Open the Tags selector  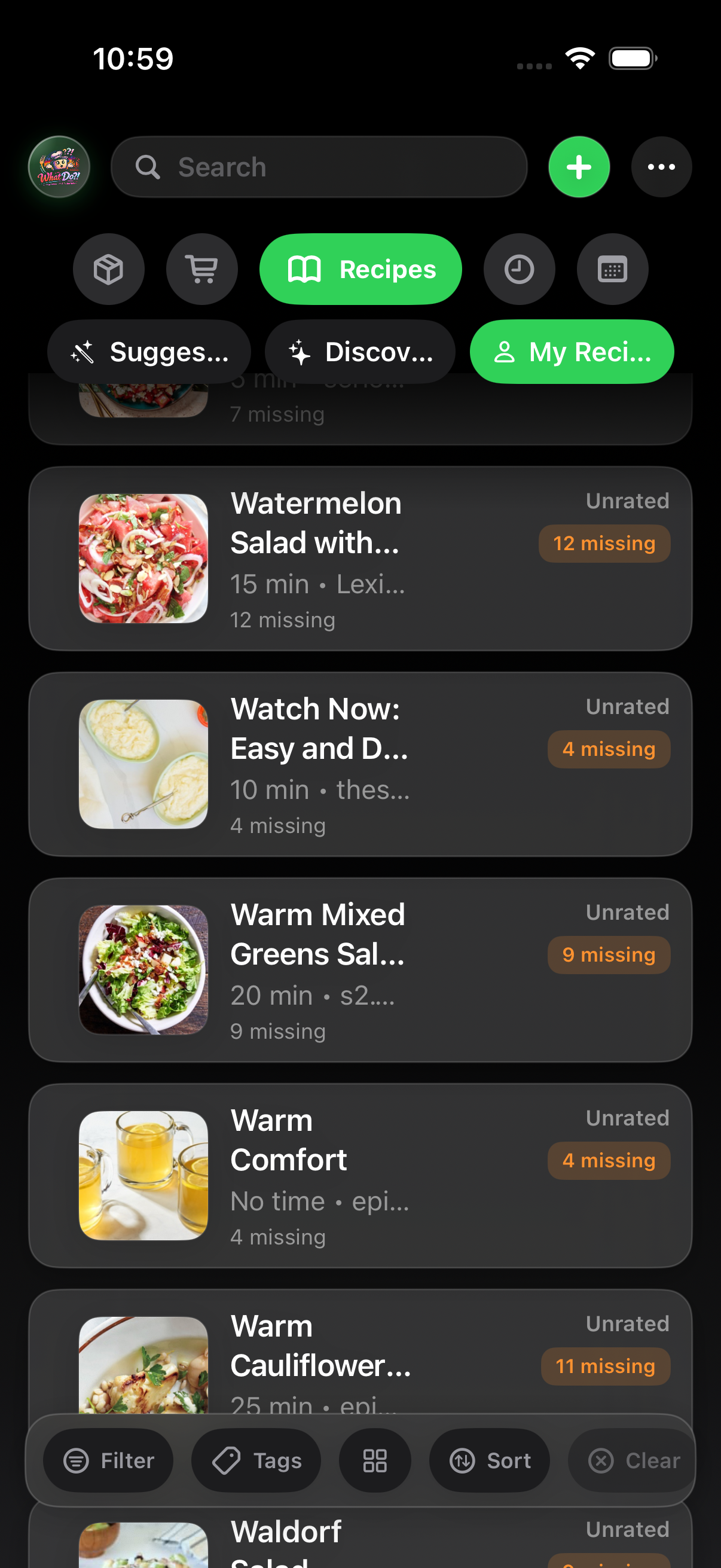click(255, 1461)
